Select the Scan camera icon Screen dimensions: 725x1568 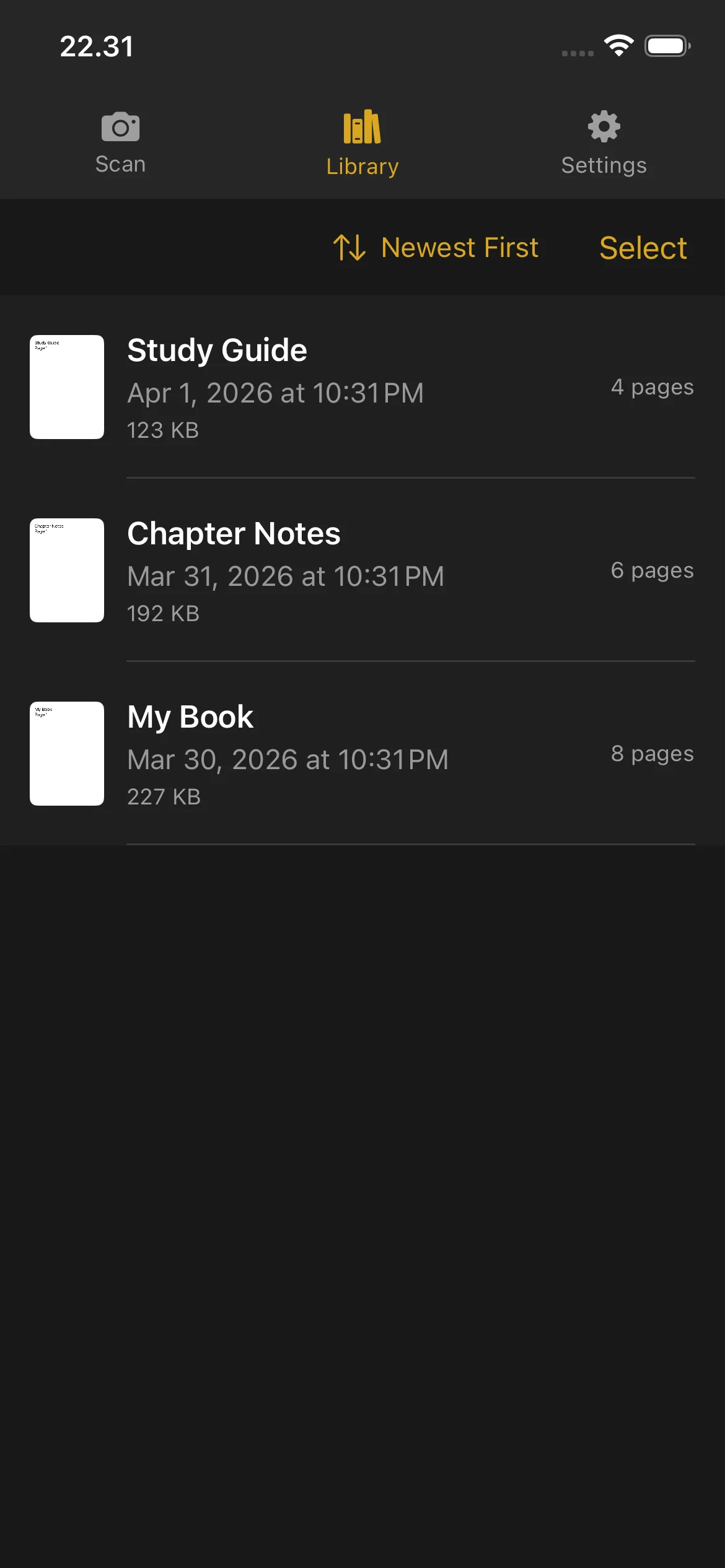120,126
